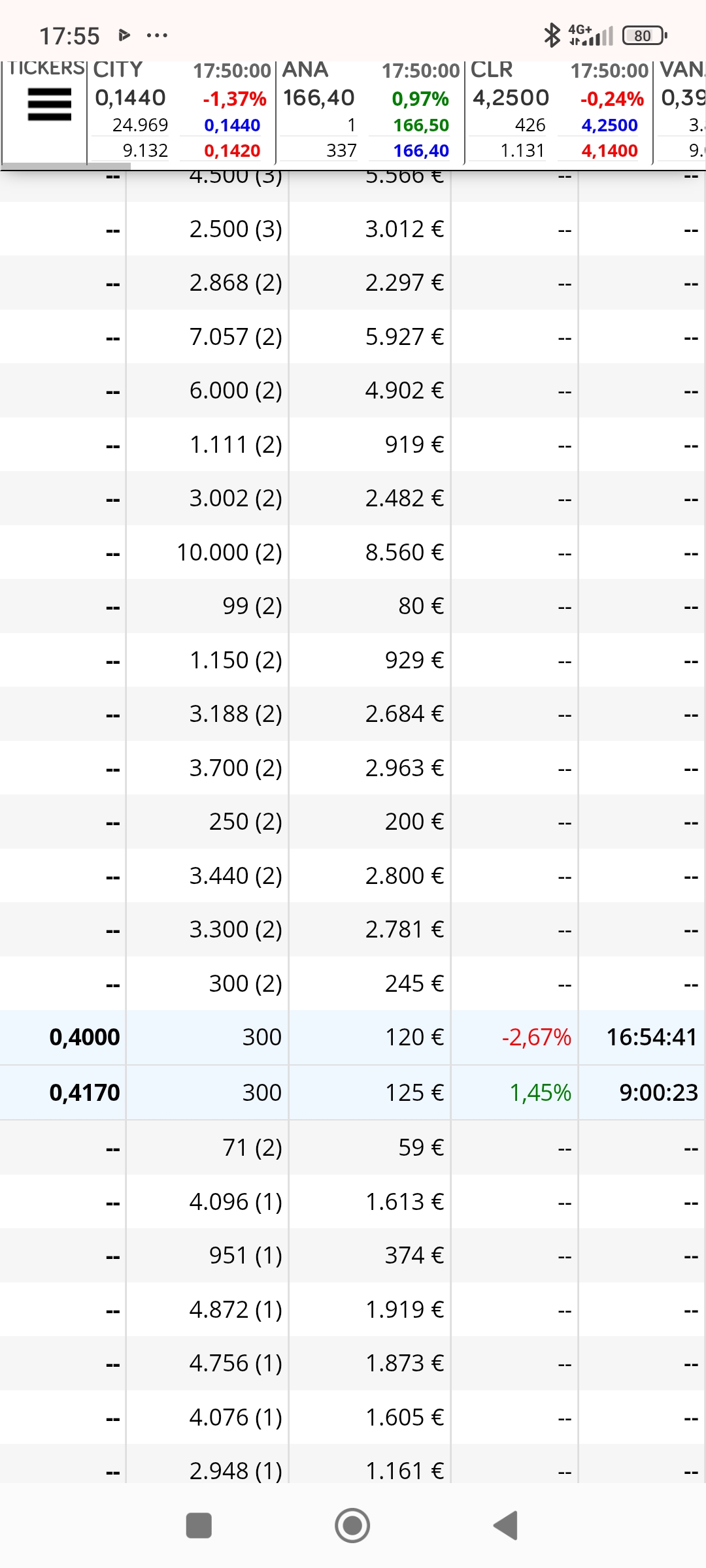Open the CLR ticker quote
The width and height of the screenshot is (706, 1568).
[x=559, y=111]
